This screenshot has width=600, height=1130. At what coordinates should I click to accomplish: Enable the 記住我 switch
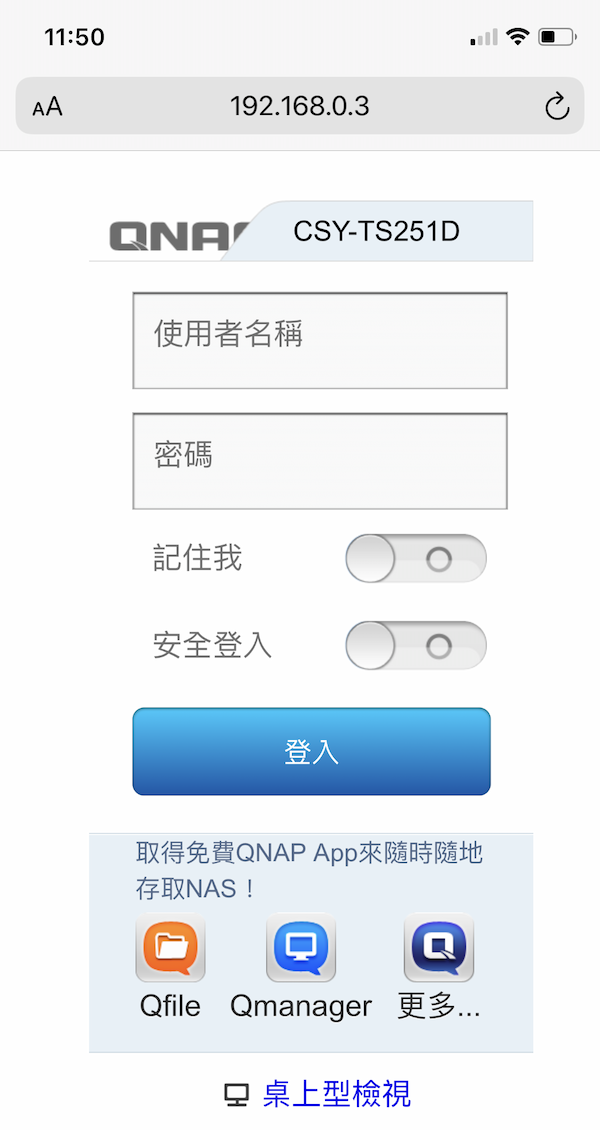click(415, 558)
